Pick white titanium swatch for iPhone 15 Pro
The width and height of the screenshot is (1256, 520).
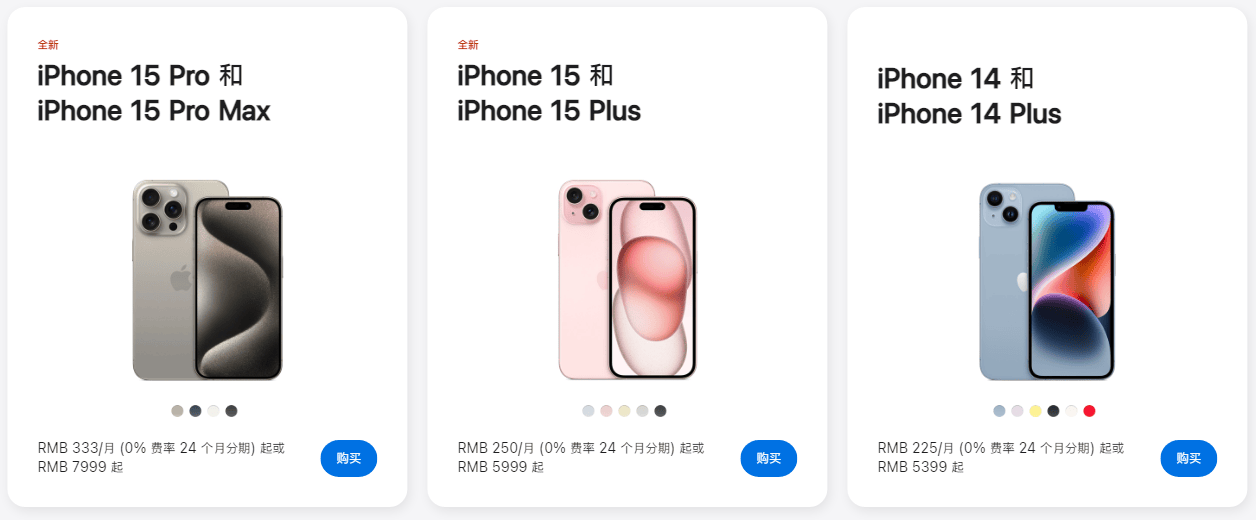pos(213,411)
